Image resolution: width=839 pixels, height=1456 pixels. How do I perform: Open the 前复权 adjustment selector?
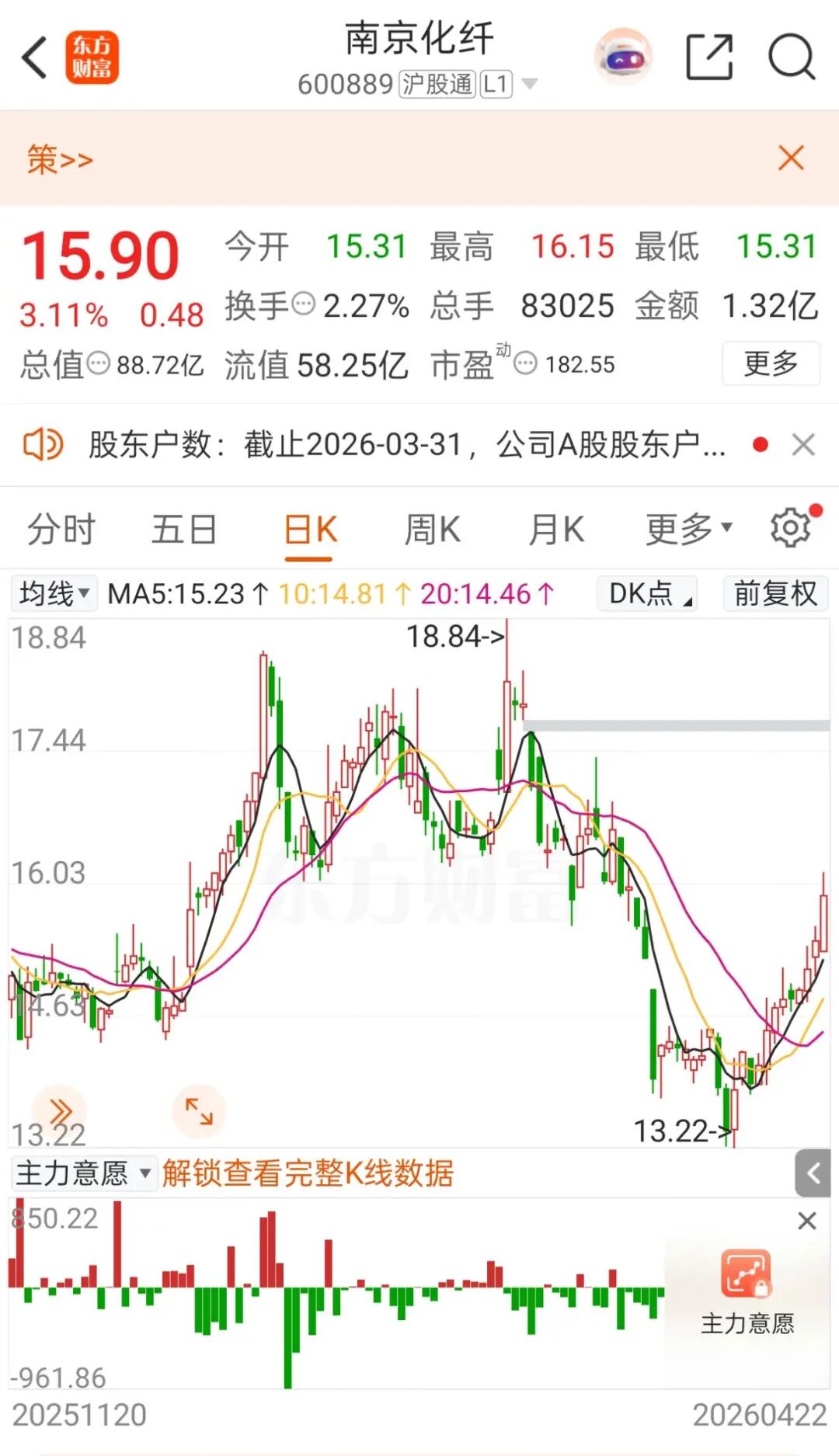click(x=775, y=594)
